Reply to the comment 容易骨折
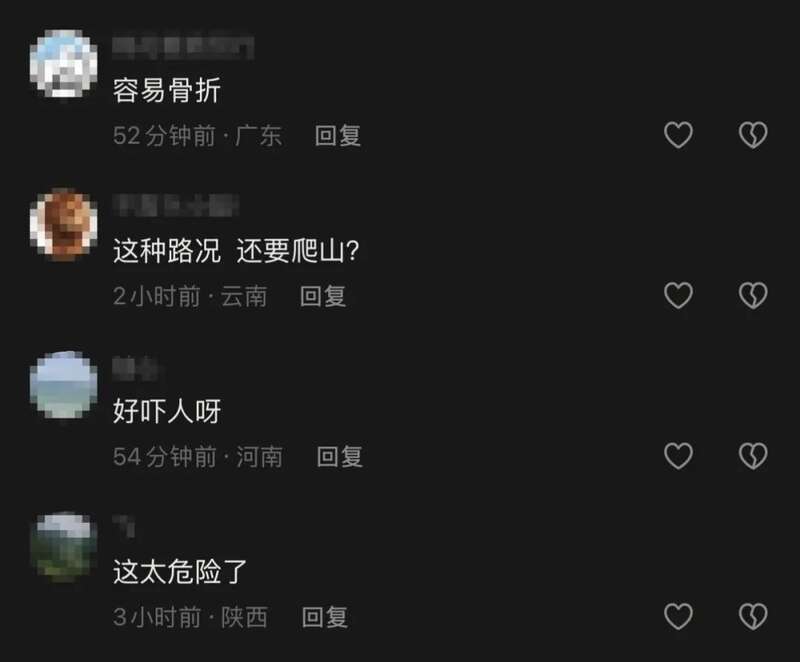Screen dimensions: 800x662 pyautogui.click(x=337, y=136)
